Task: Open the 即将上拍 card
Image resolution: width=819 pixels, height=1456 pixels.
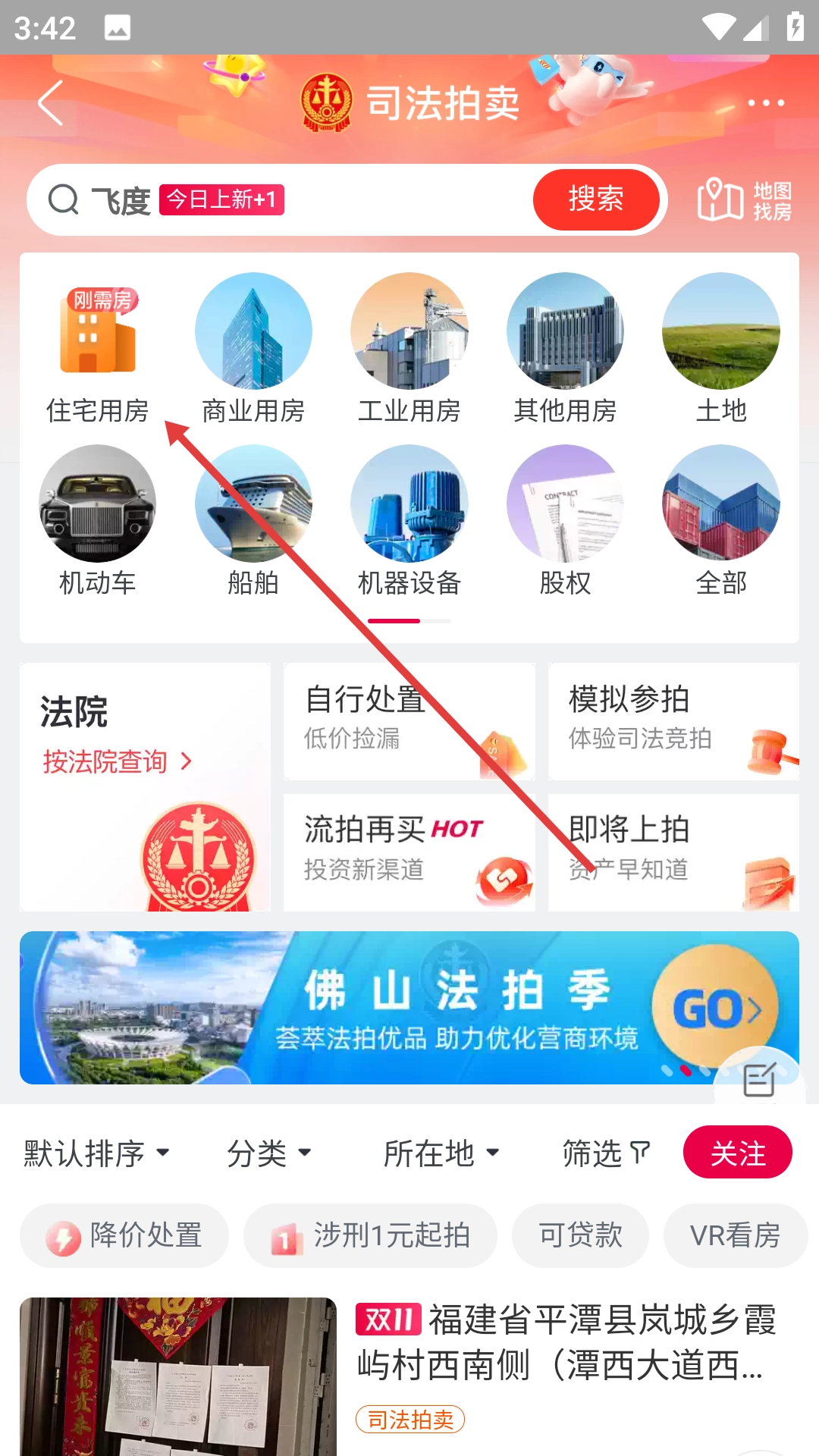Action: coord(673,852)
